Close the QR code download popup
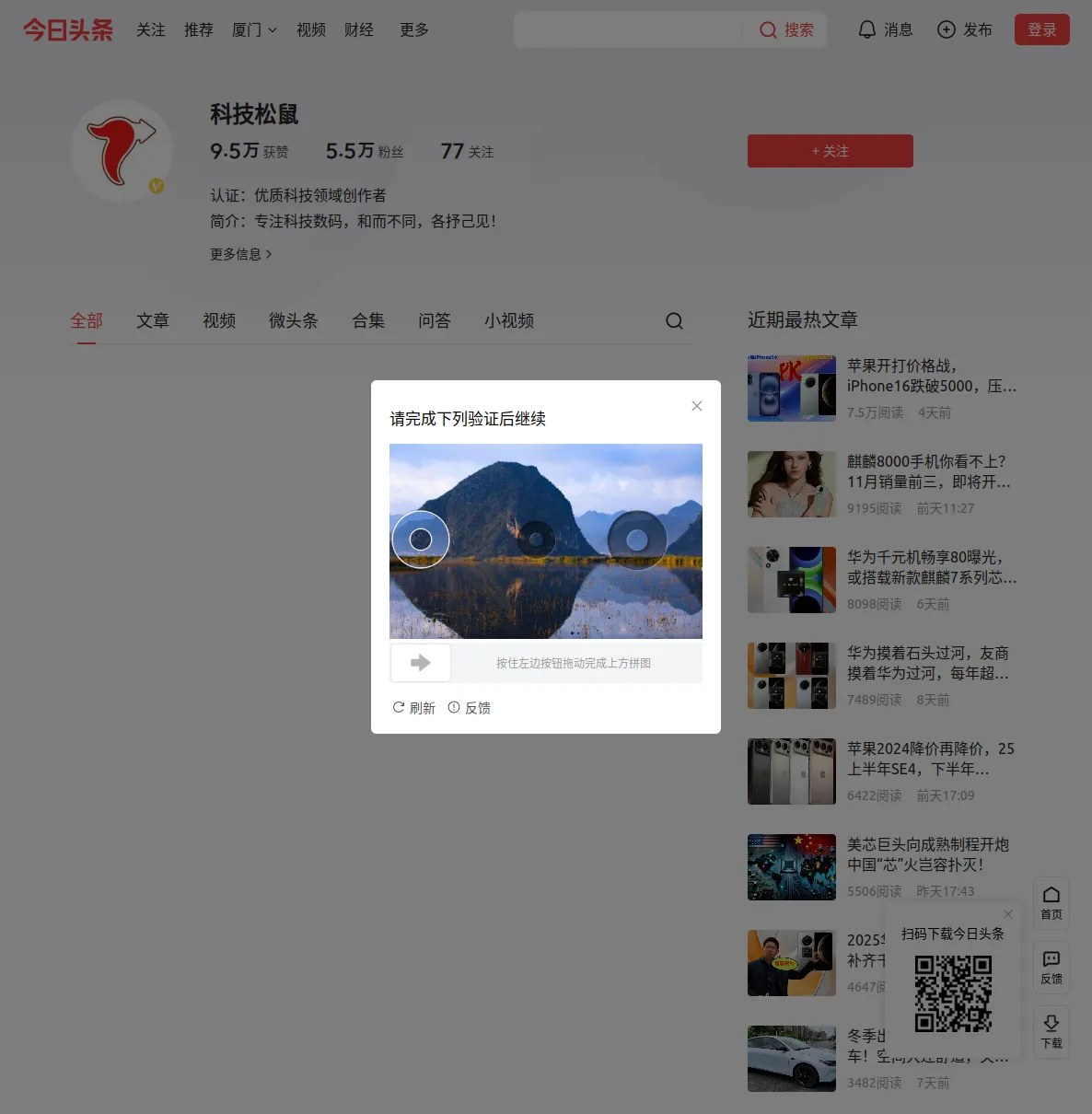 [x=1008, y=914]
